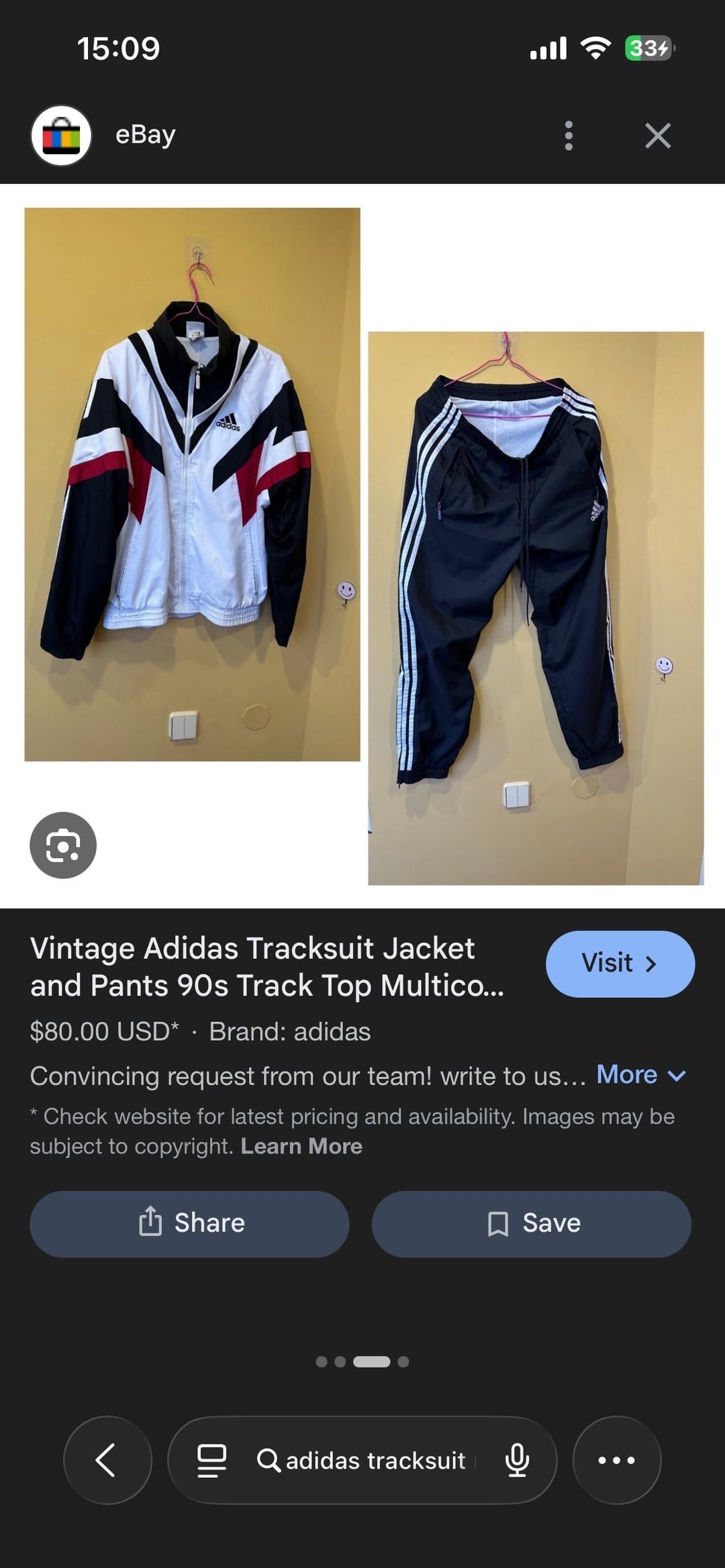Open the bottom bar more options

tap(616, 1460)
